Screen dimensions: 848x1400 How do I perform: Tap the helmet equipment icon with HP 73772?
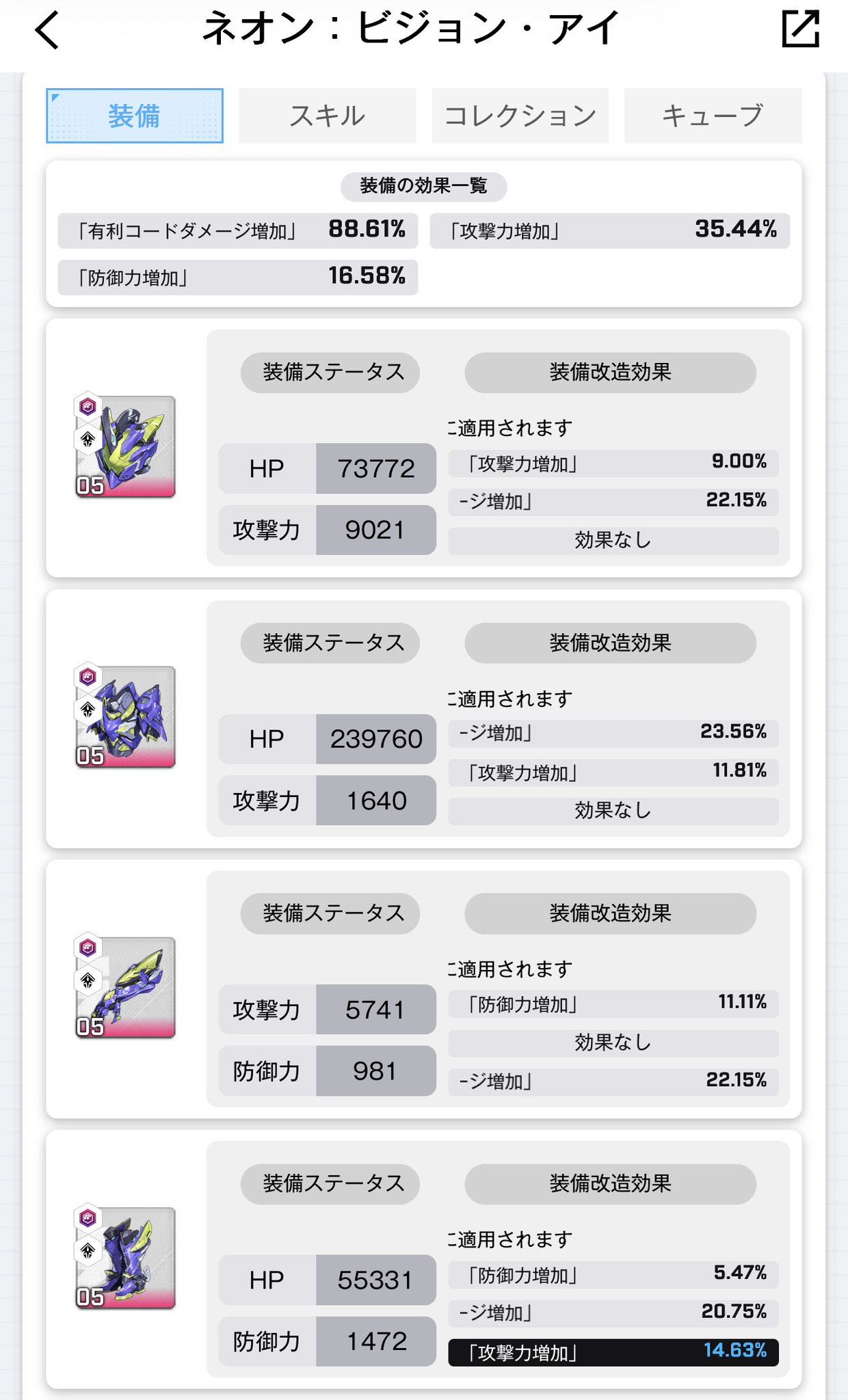[125, 446]
